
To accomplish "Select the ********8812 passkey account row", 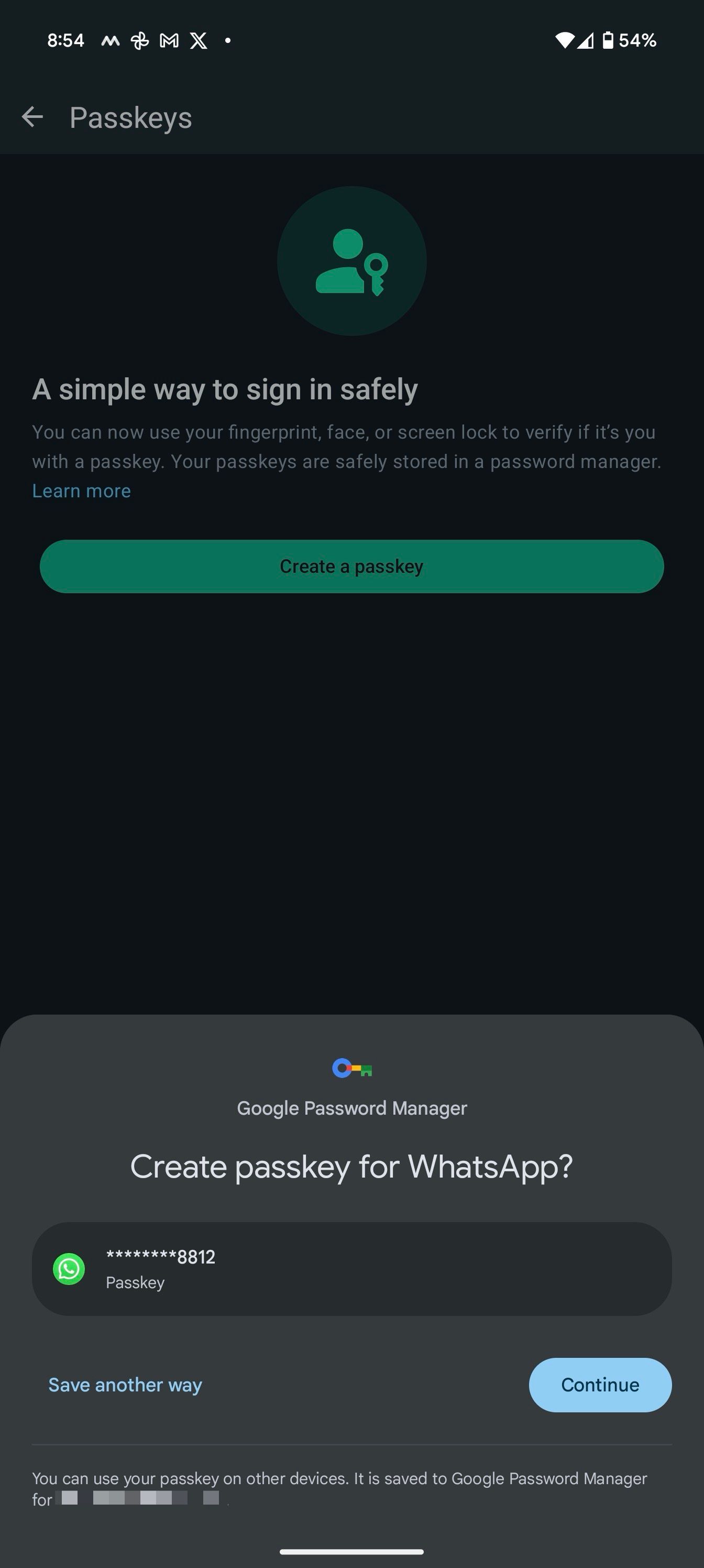I will click(351, 1270).
